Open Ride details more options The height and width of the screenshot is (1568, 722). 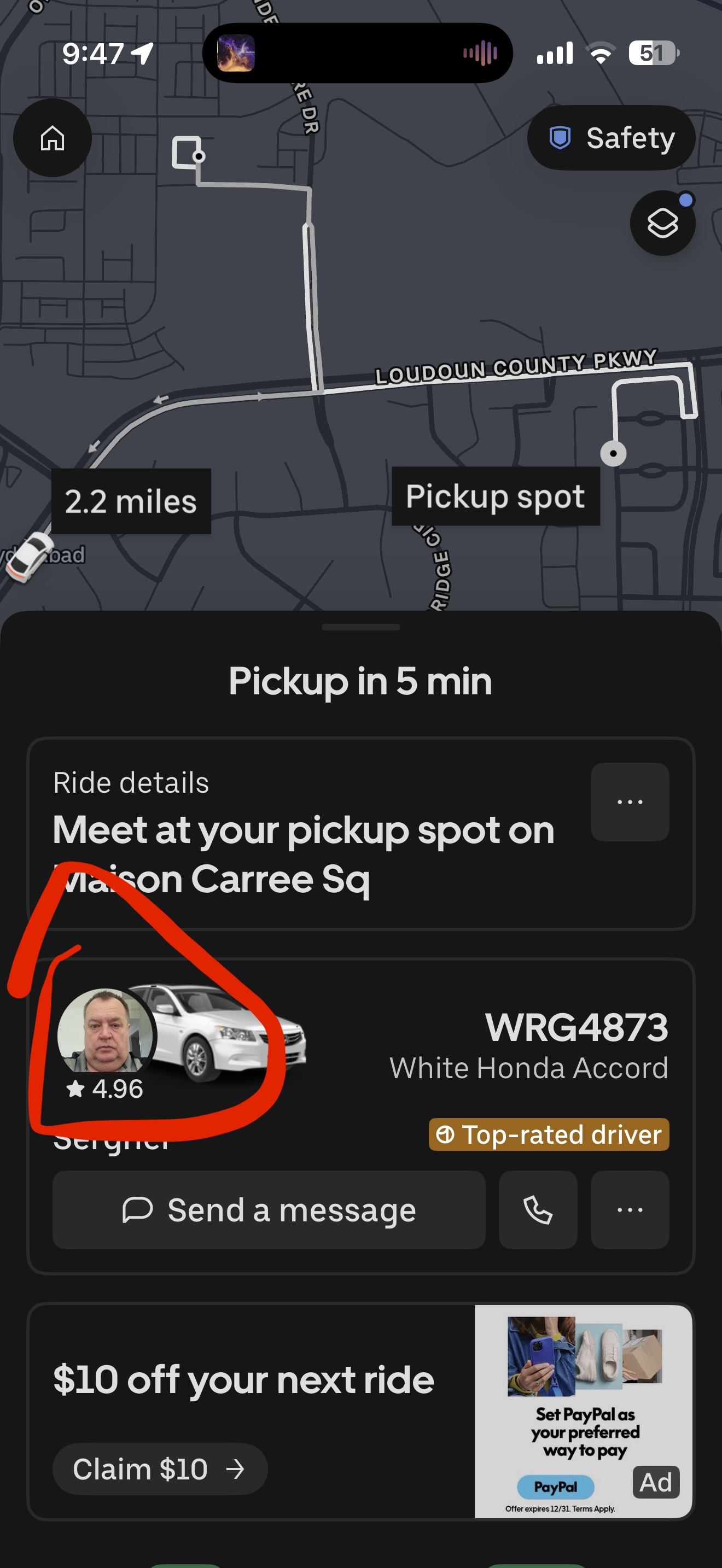(630, 801)
